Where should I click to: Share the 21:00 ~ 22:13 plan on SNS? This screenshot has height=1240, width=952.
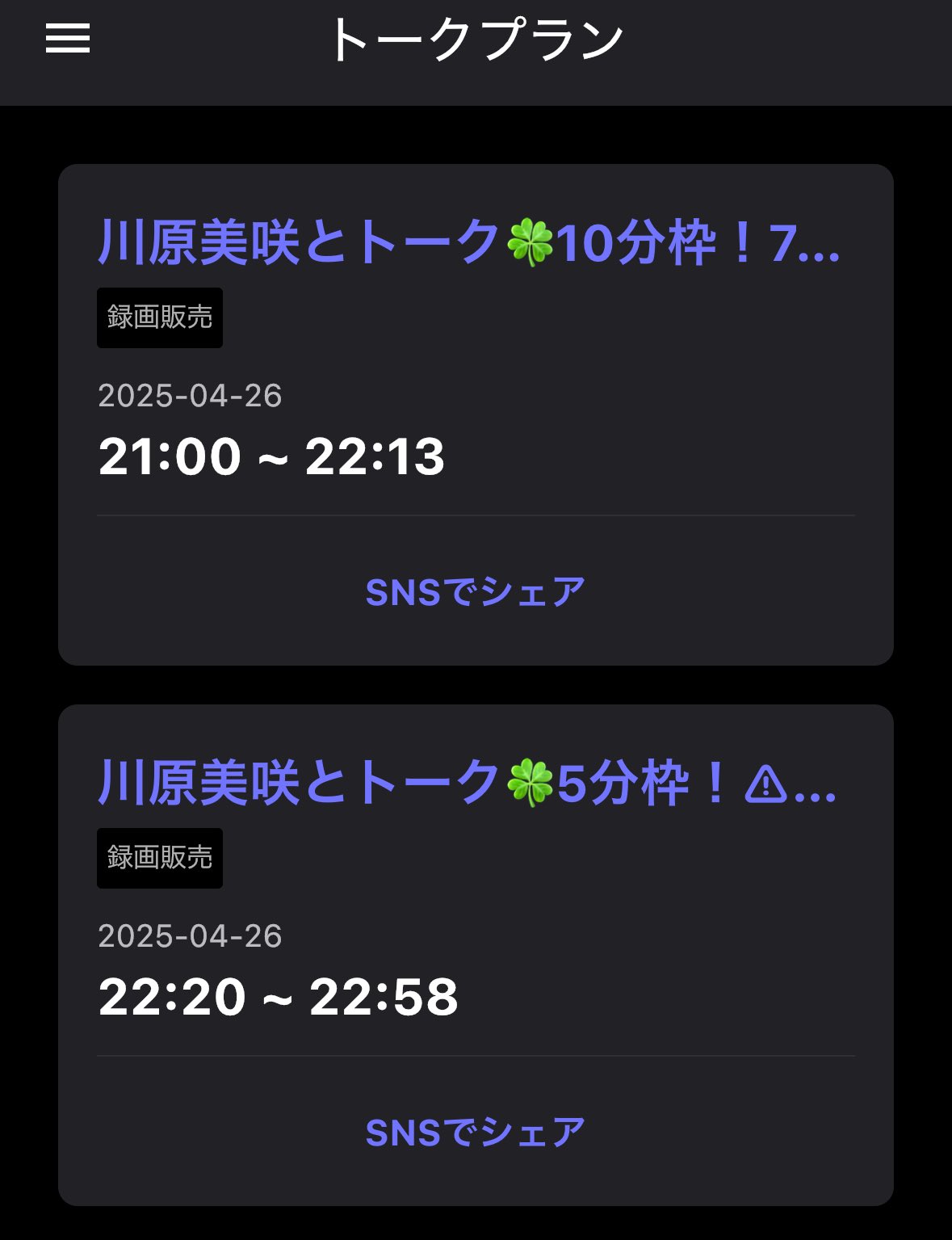(x=475, y=592)
